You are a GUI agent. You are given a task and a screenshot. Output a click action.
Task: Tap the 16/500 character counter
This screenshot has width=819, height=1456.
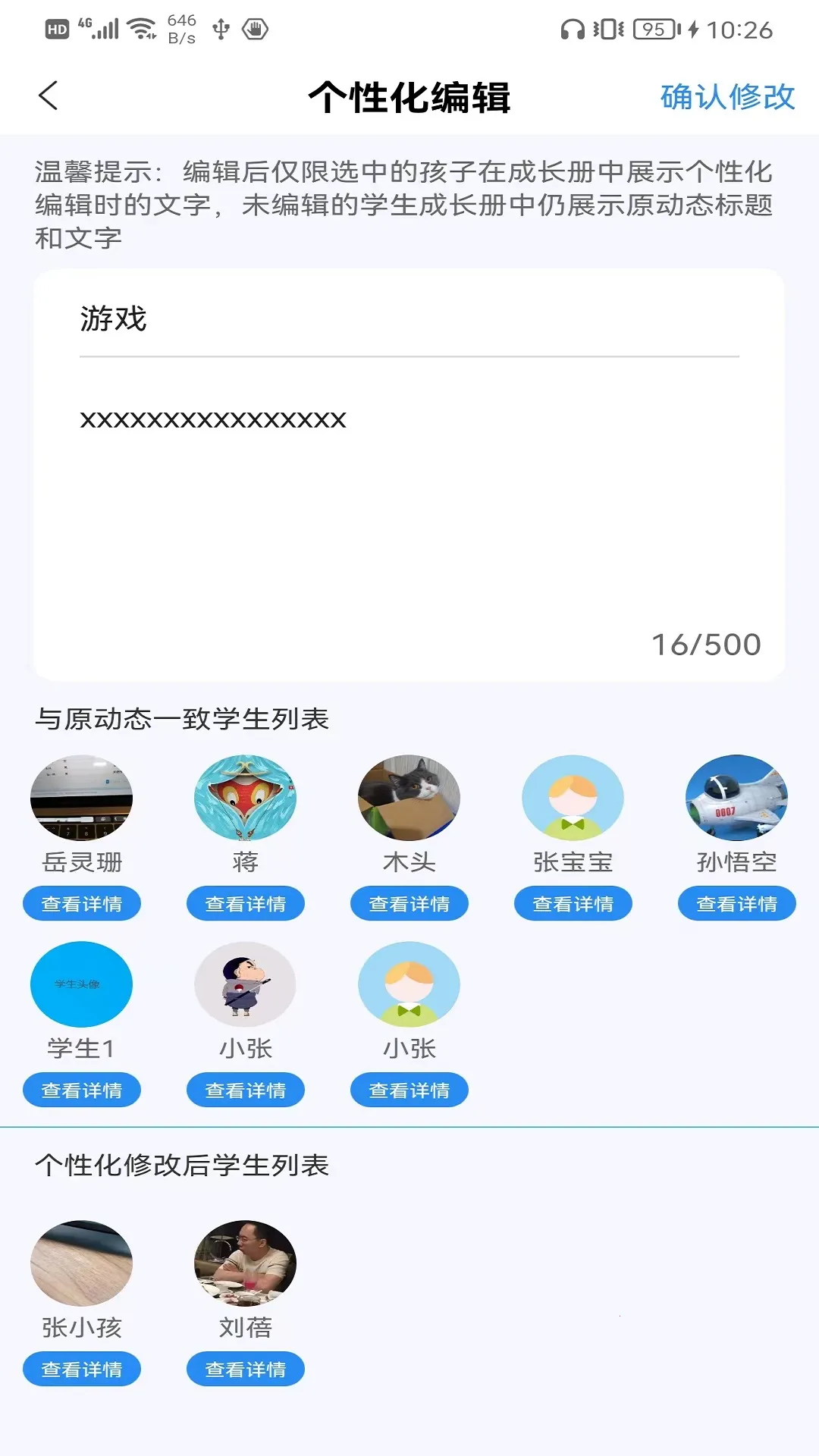click(x=705, y=645)
